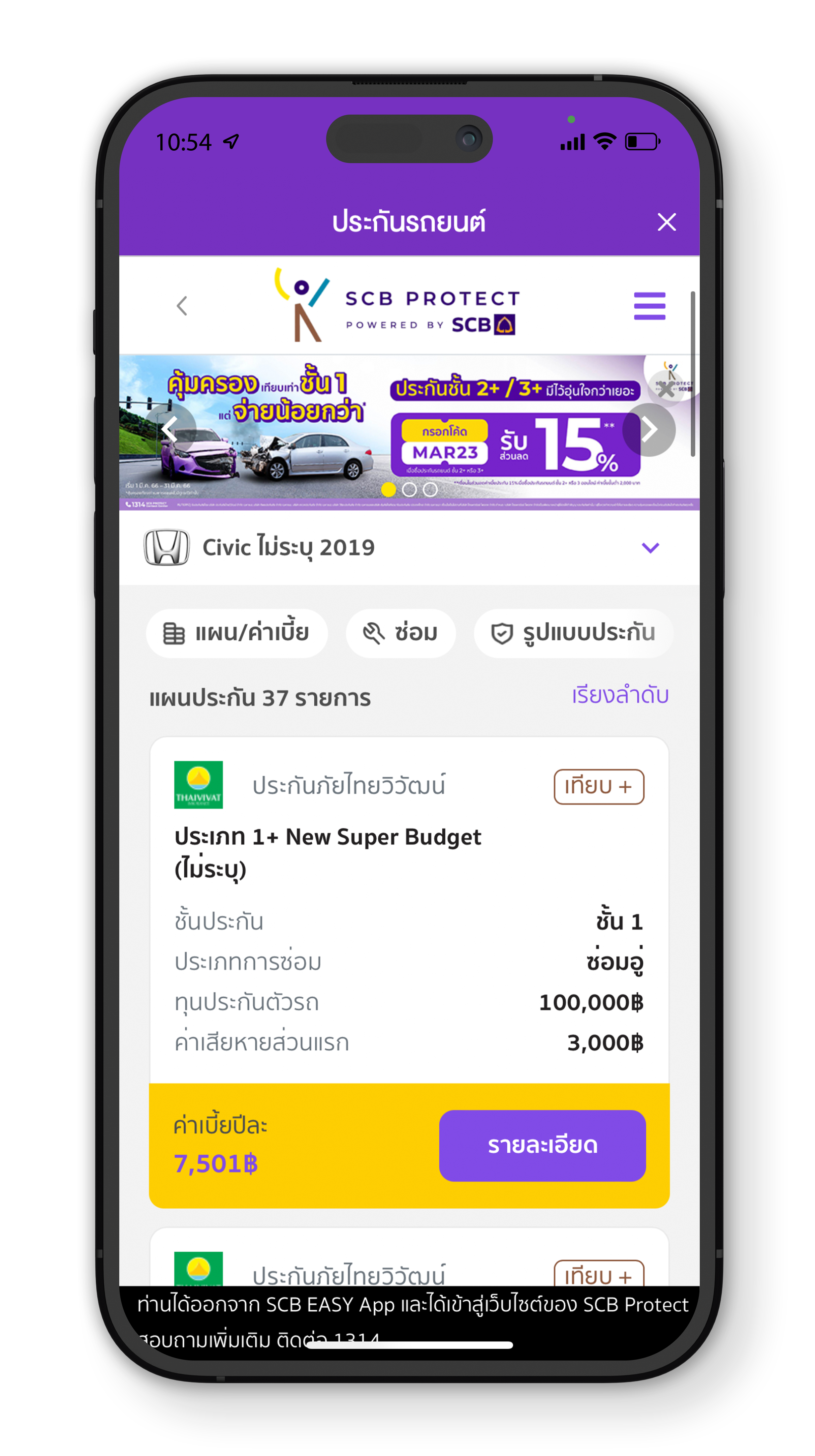Expand the Civic ไม่ระบุ 2019 car selector
Image resolution: width=815 pixels, height=1456 pixels.
[650, 547]
